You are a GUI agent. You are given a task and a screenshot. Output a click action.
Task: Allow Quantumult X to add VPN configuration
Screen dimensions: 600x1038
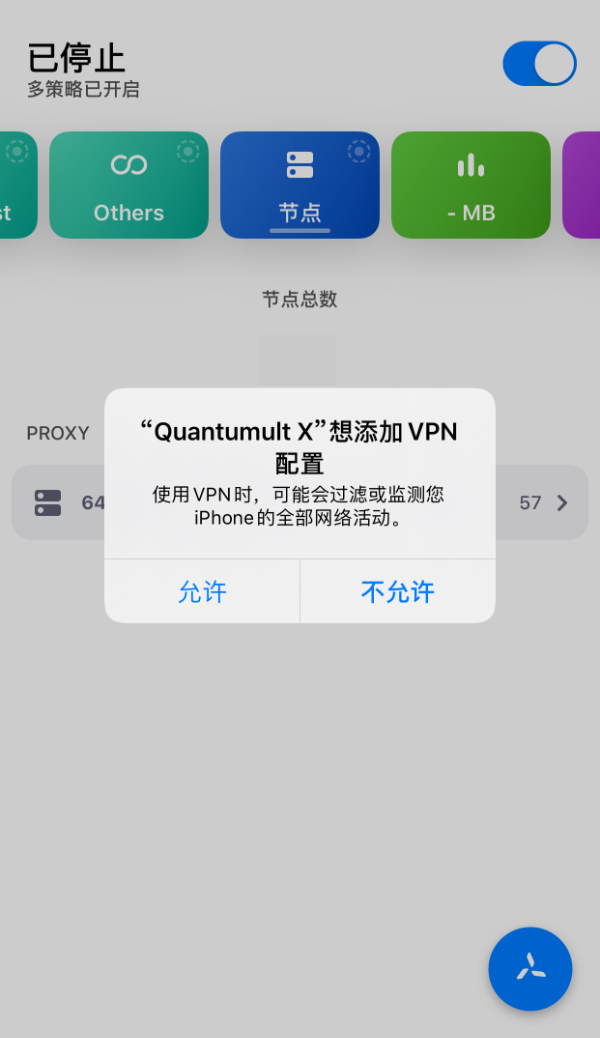tap(202, 592)
